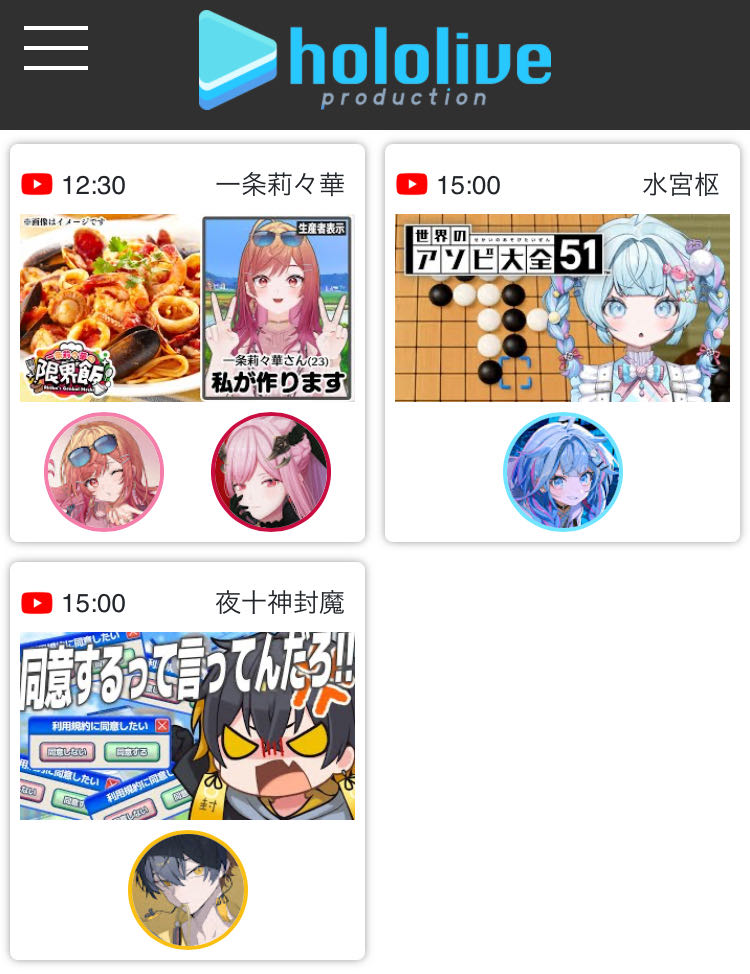Viewport: 750px width, 974px height.
Task: Open 夜十神封魔's 15:00 stream card
Action: 187,725
